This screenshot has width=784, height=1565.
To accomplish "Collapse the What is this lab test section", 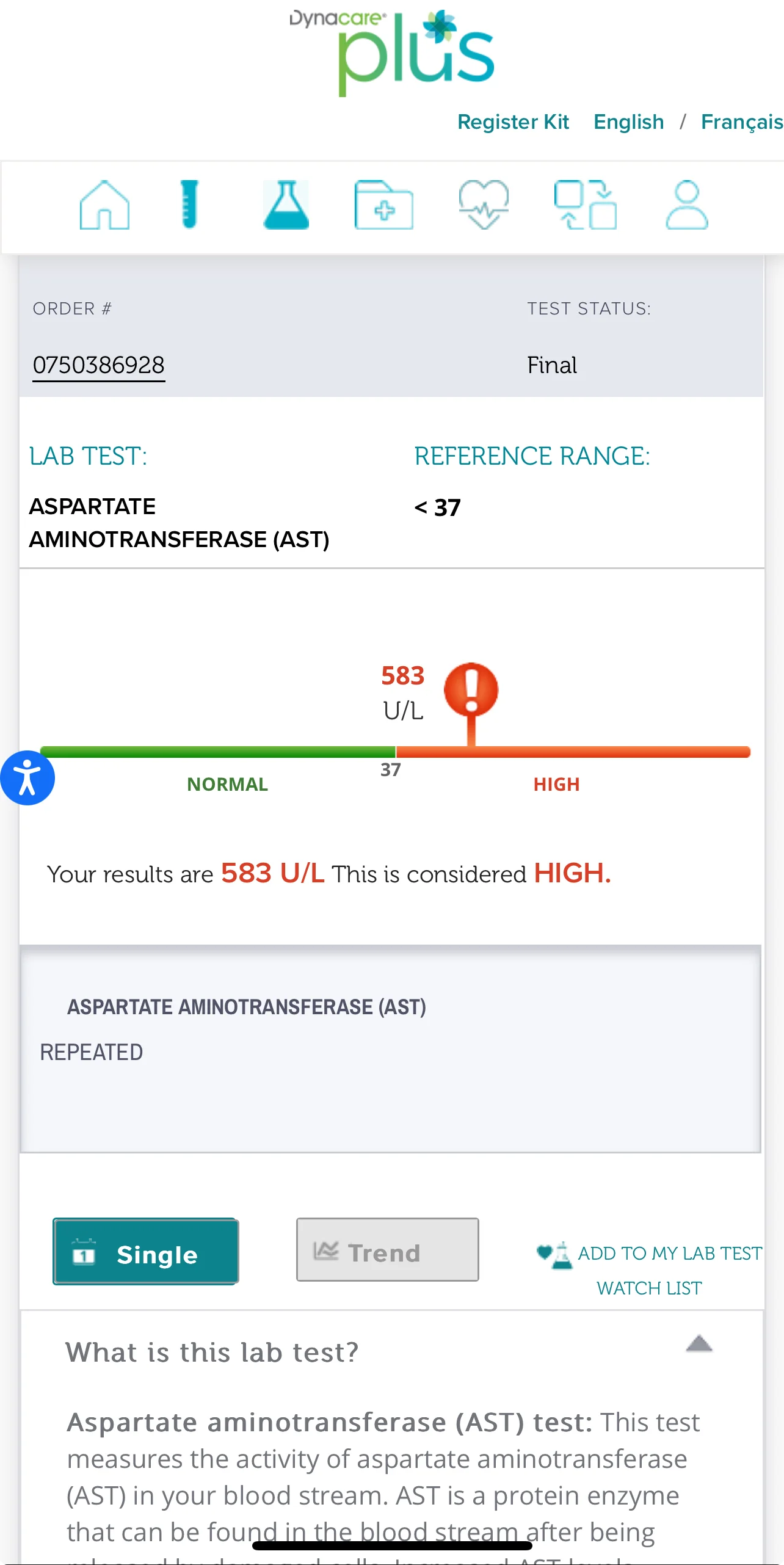I will [x=699, y=1344].
